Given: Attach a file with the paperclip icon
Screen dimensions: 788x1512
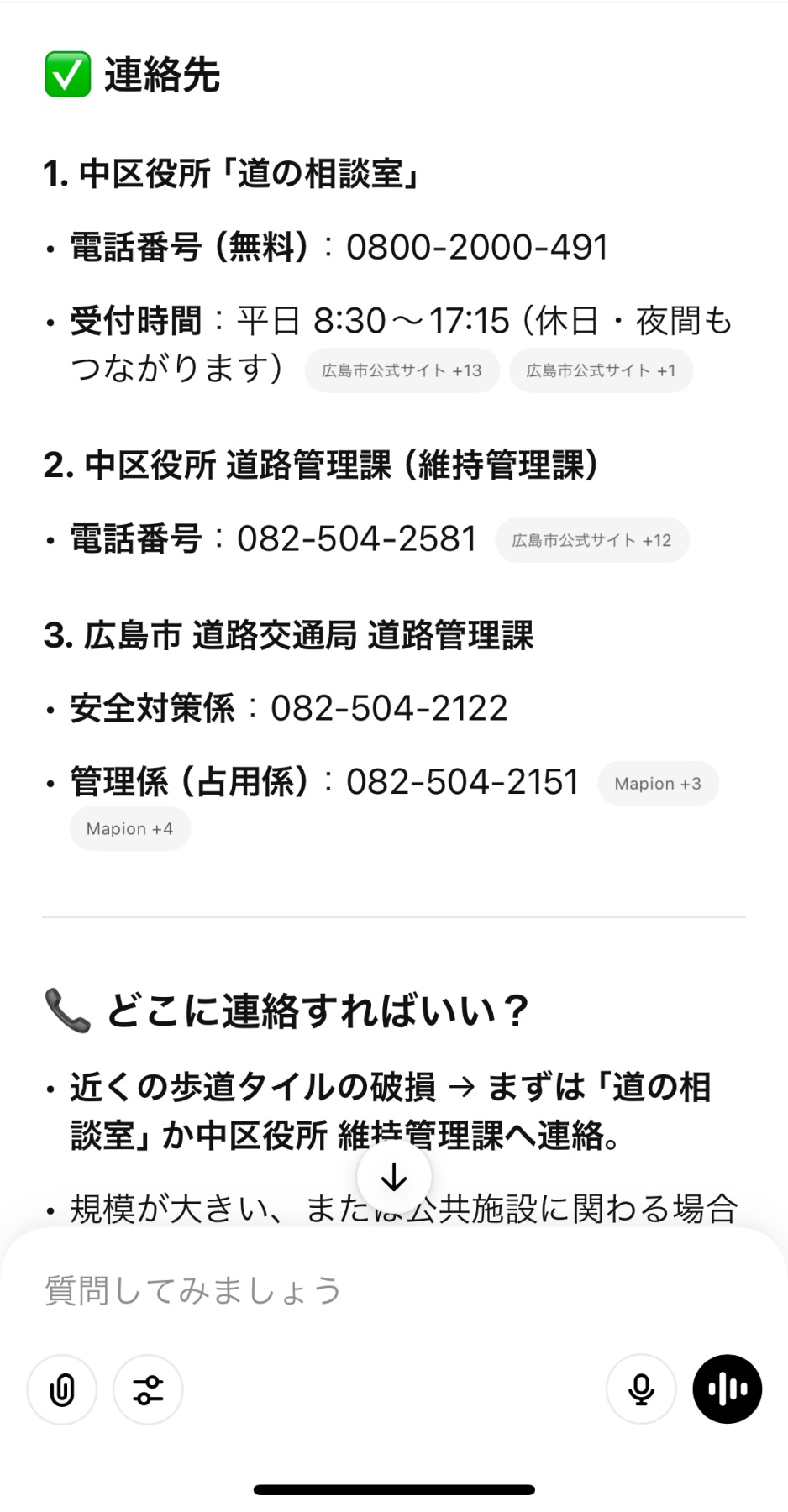Looking at the screenshot, I should coord(62,1389).
